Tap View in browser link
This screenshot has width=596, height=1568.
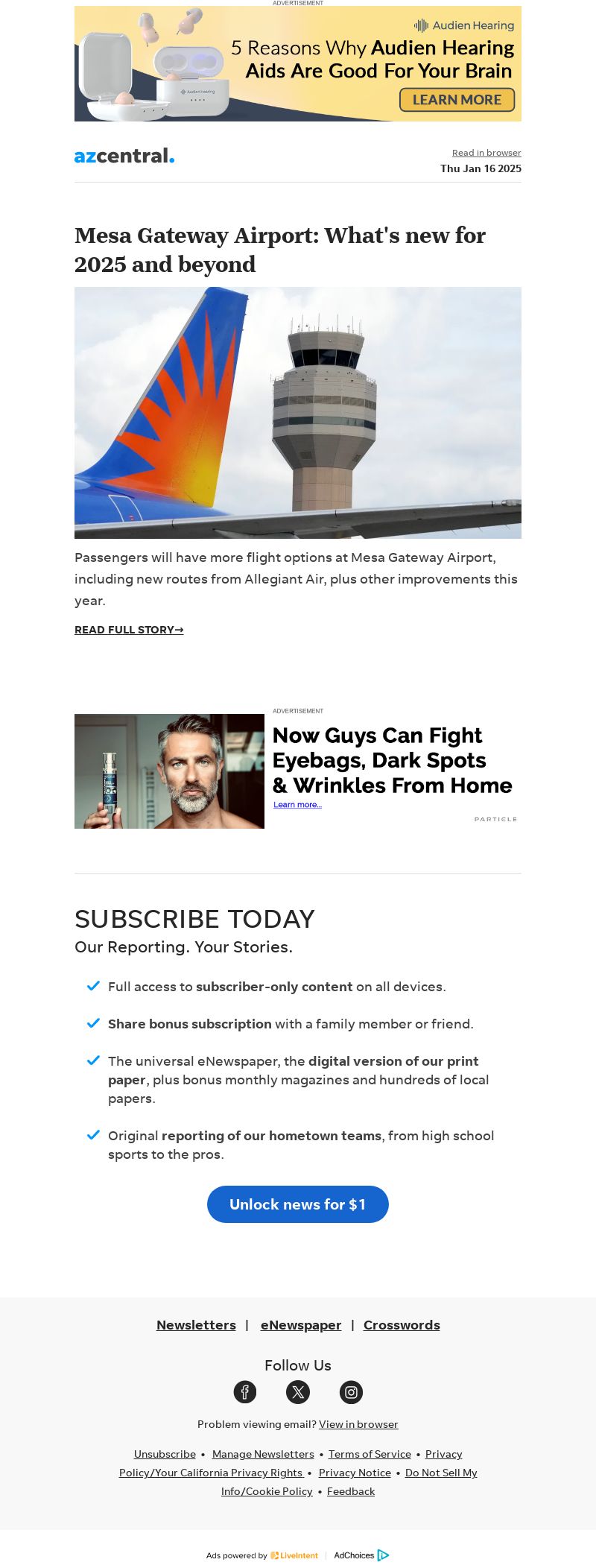358,1424
